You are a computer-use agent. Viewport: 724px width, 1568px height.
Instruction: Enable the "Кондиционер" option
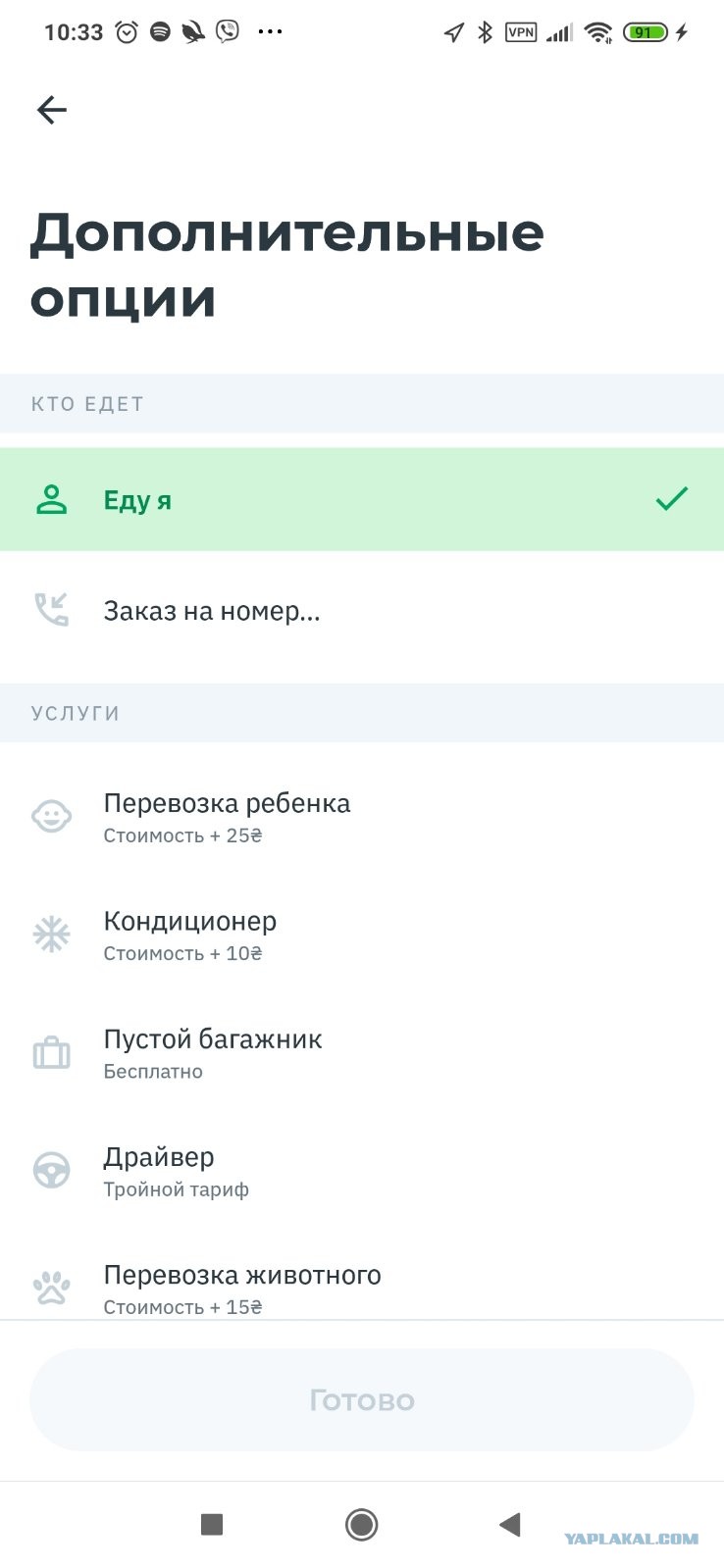coord(362,935)
